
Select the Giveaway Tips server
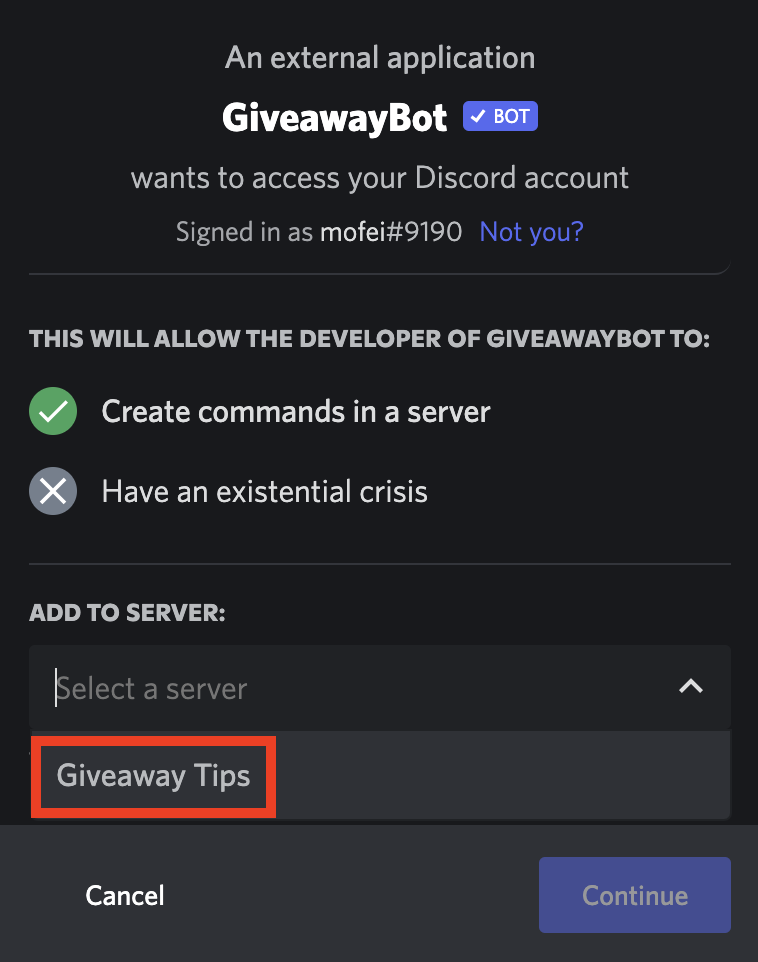click(x=153, y=776)
